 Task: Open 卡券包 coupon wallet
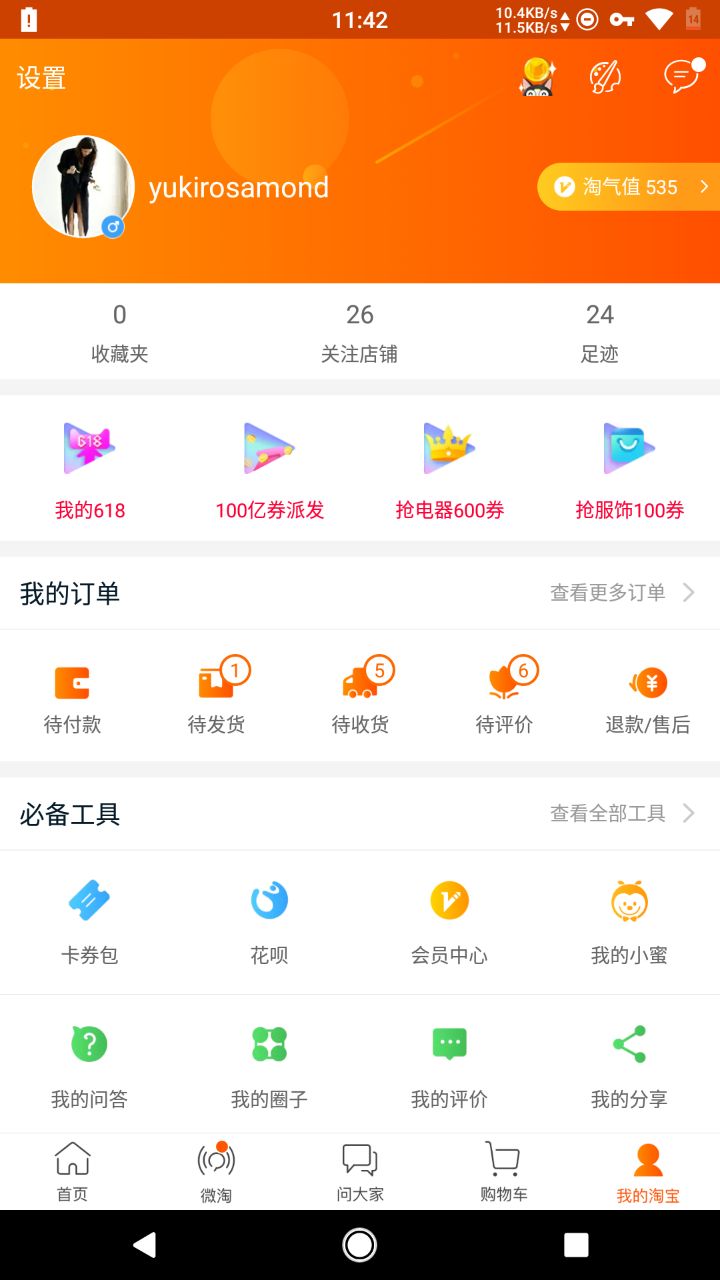point(90,922)
